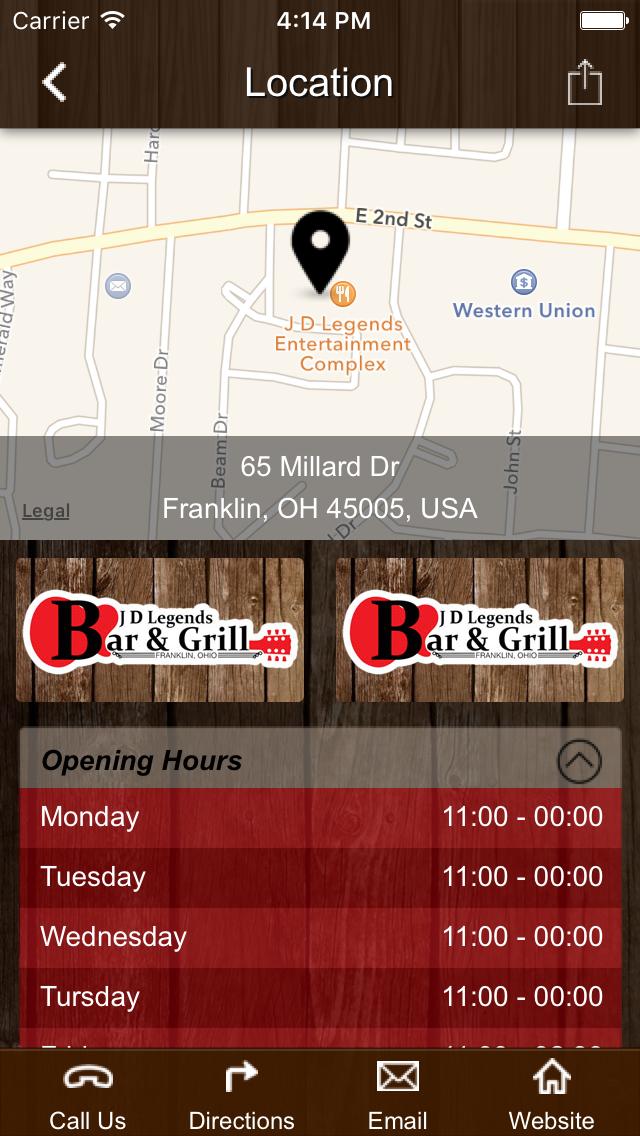Viewport: 640px width, 1136px height.
Task: Go back using the back arrow
Action: tap(54, 82)
